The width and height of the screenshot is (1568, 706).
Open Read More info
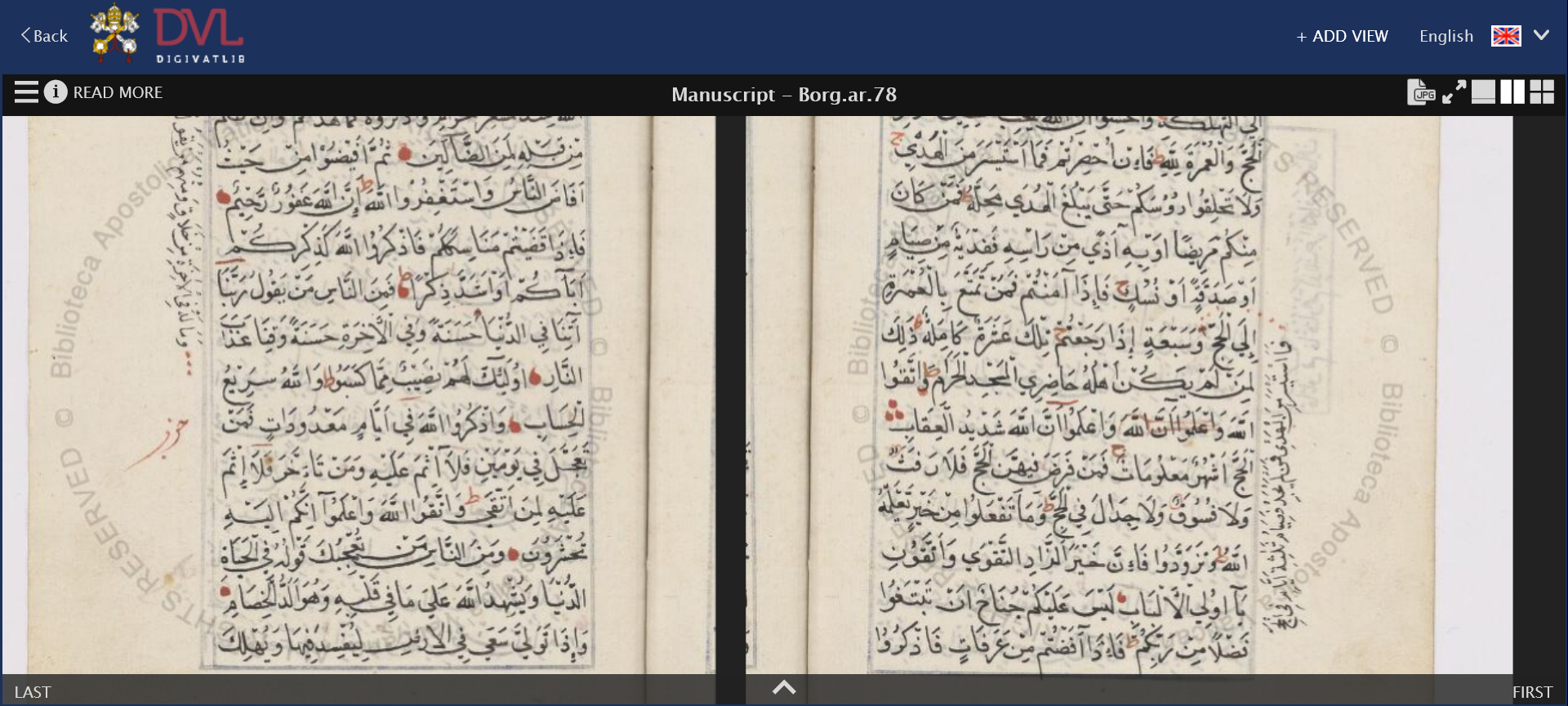105,92
